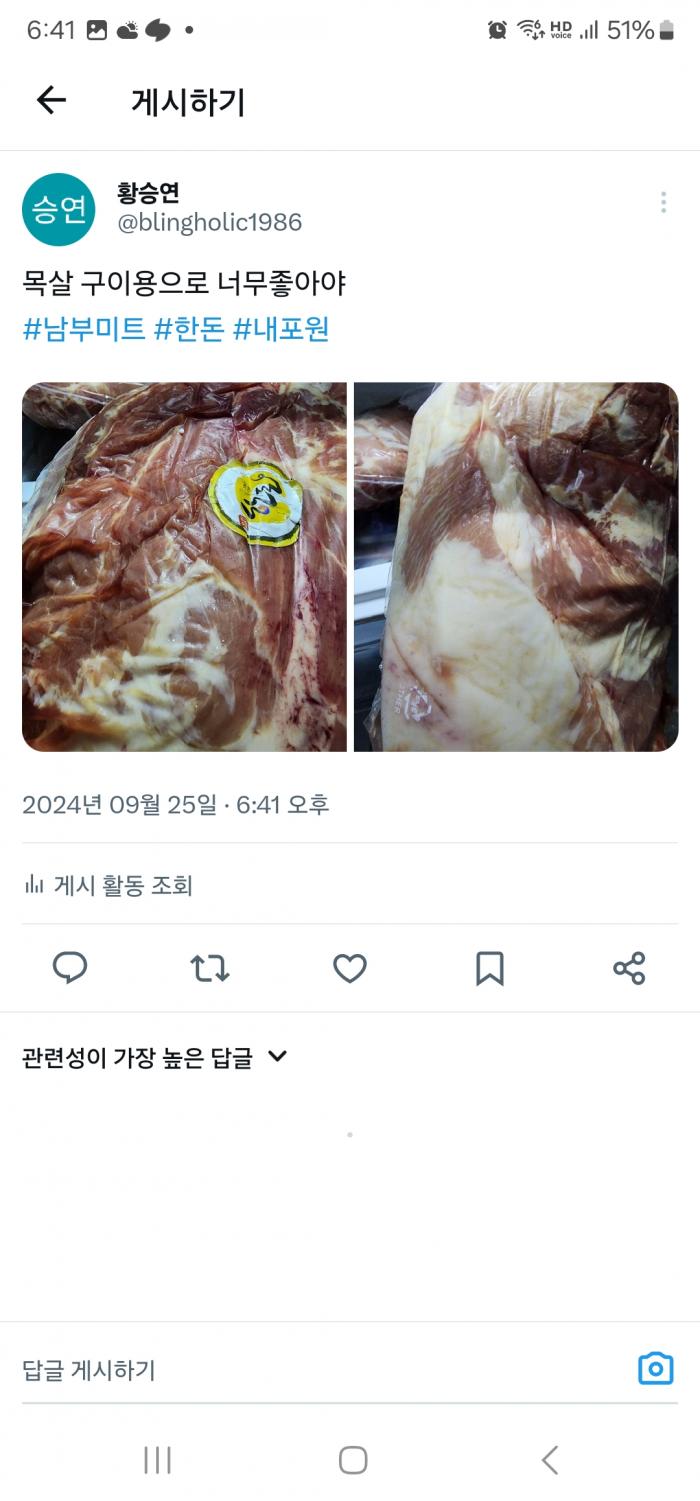Bookmark this post
Screen dimensions: 700x1501
click(489, 968)
